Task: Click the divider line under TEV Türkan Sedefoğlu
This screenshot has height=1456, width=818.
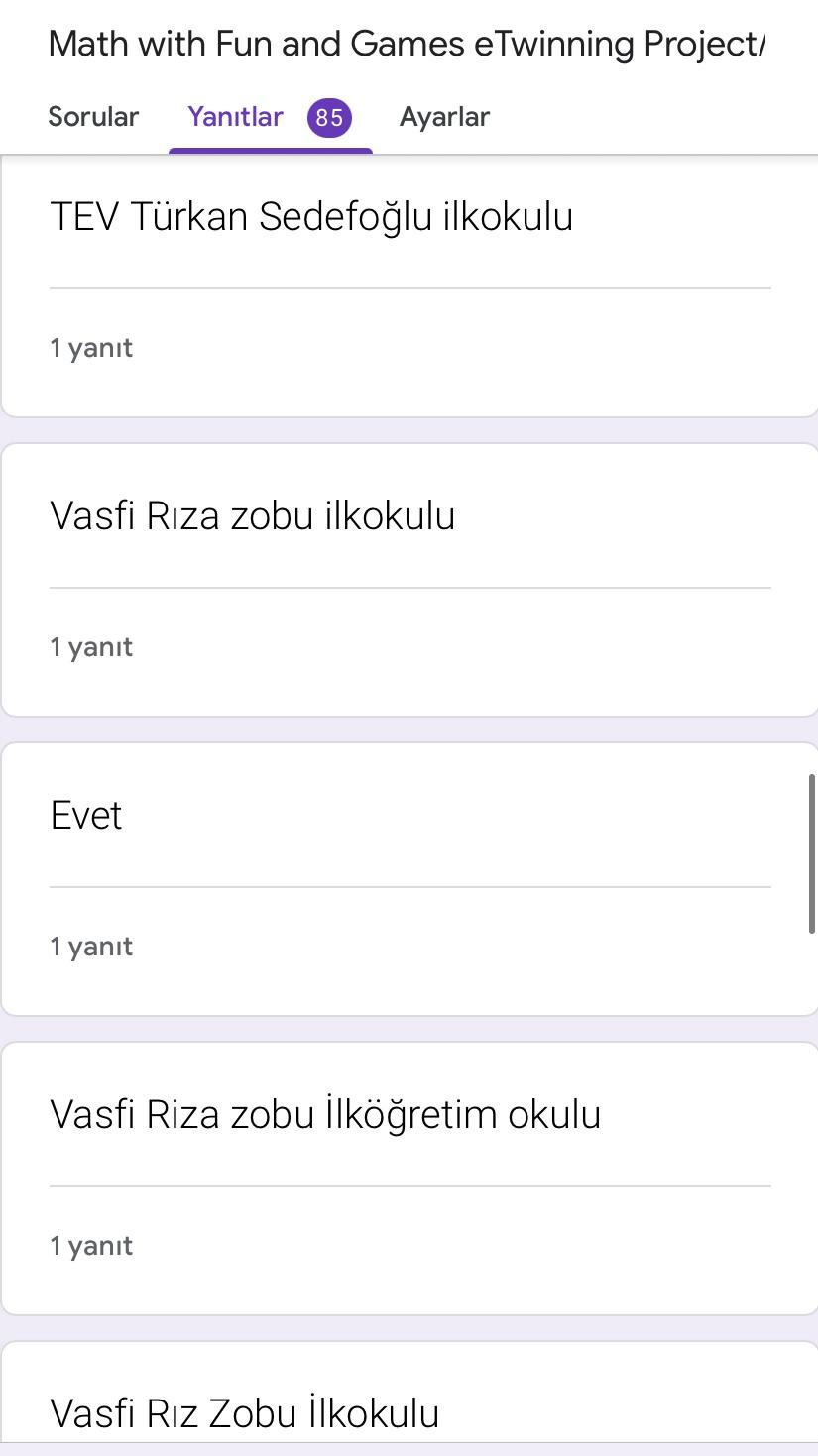Action: pos(409,286)
